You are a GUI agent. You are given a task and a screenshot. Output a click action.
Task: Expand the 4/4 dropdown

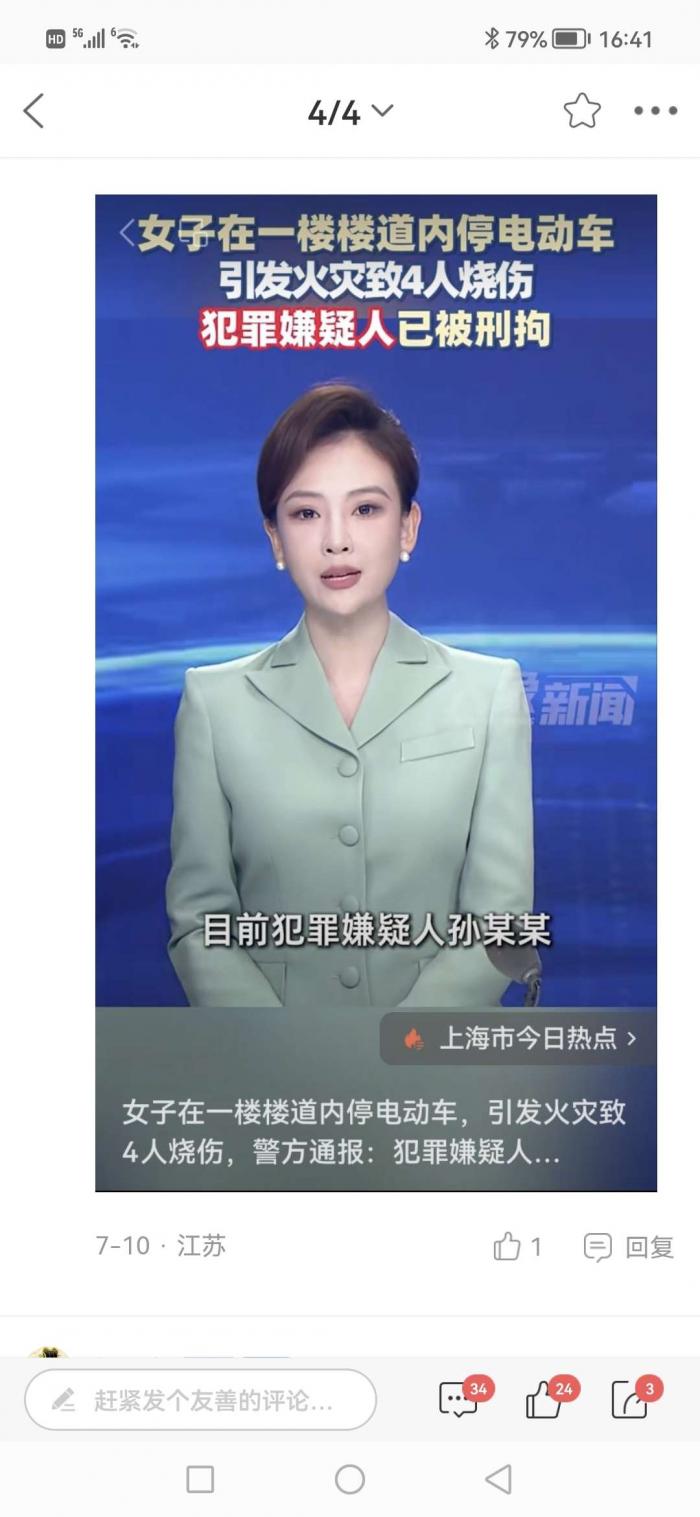350,112
